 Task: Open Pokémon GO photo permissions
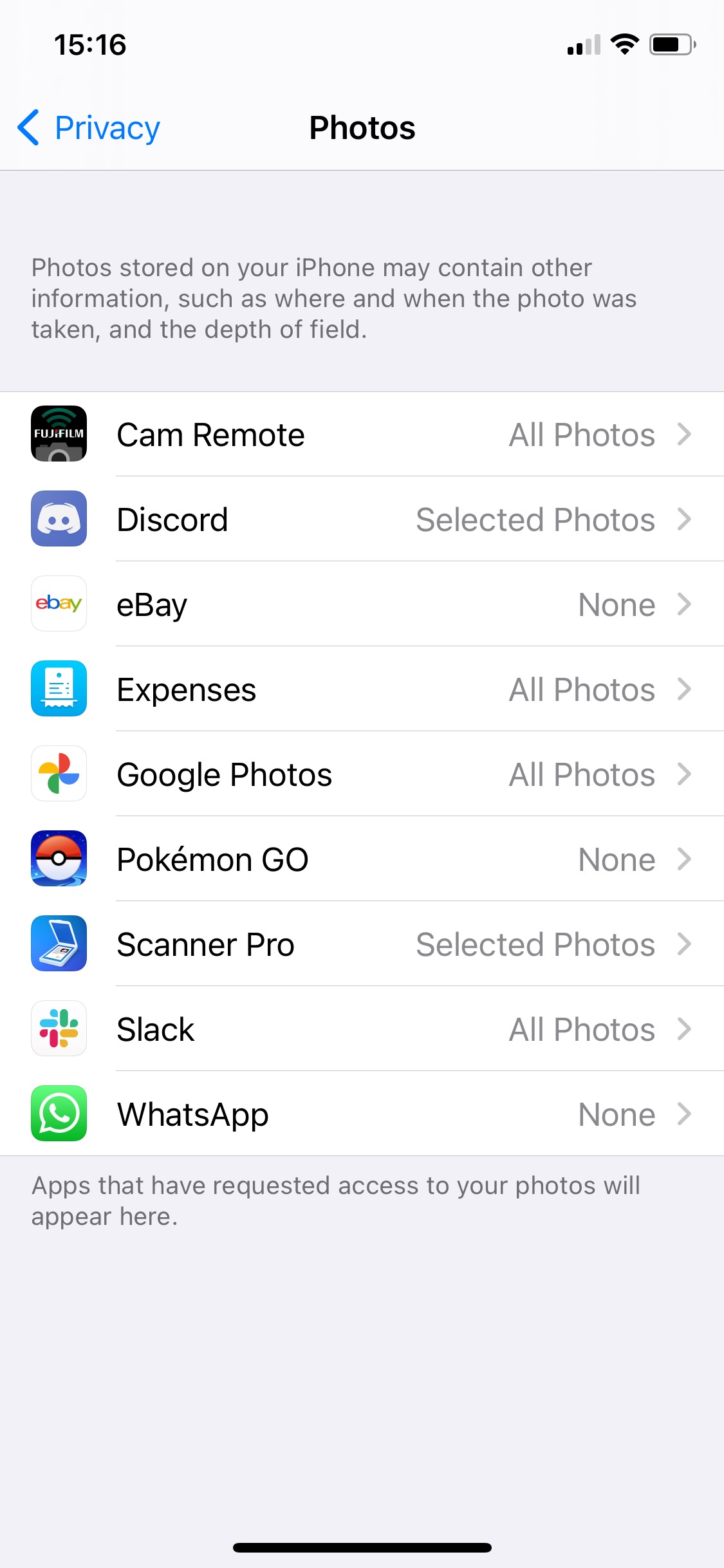coord(362,859)
